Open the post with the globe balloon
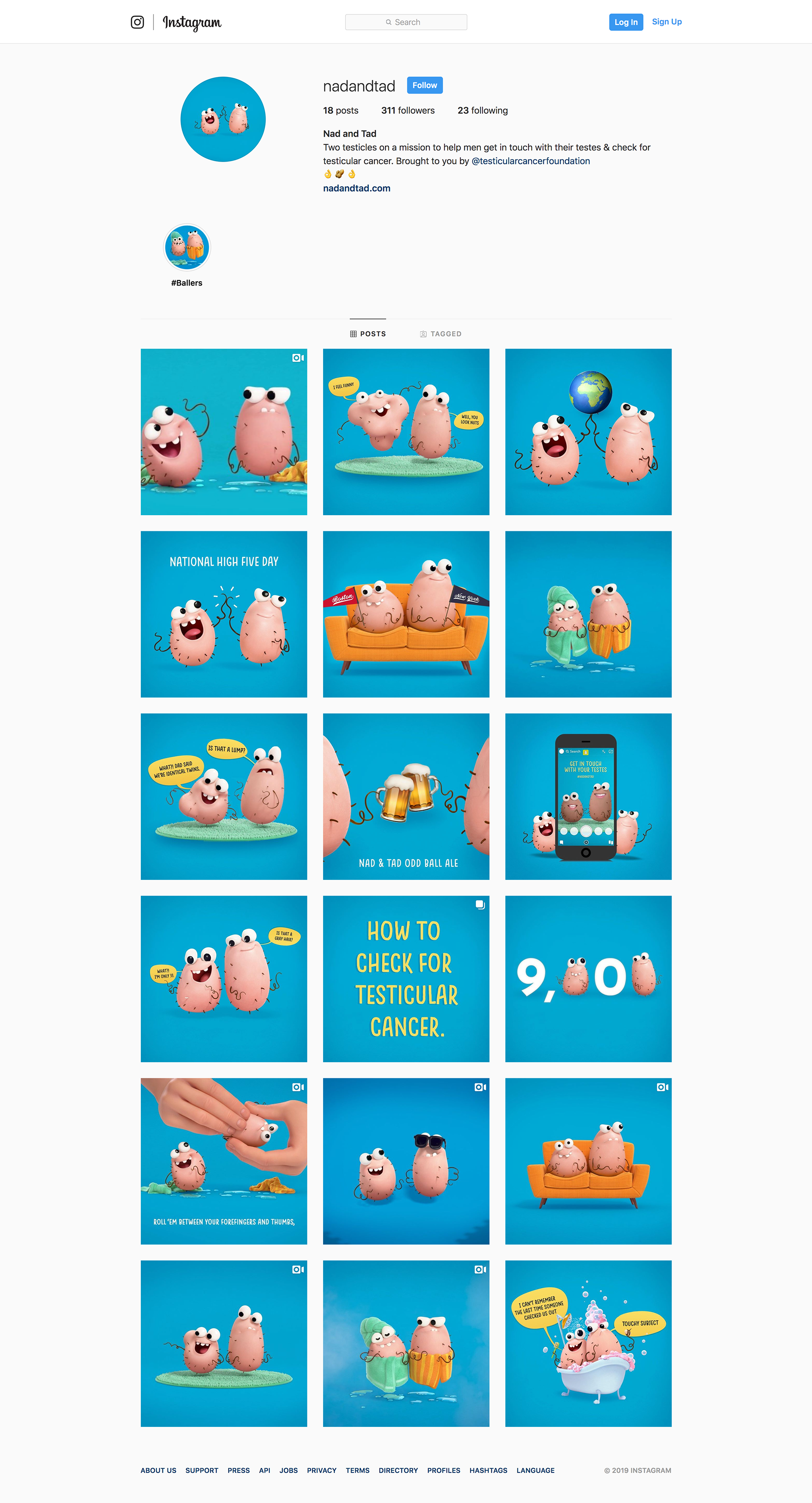 [x=588, y=432]
